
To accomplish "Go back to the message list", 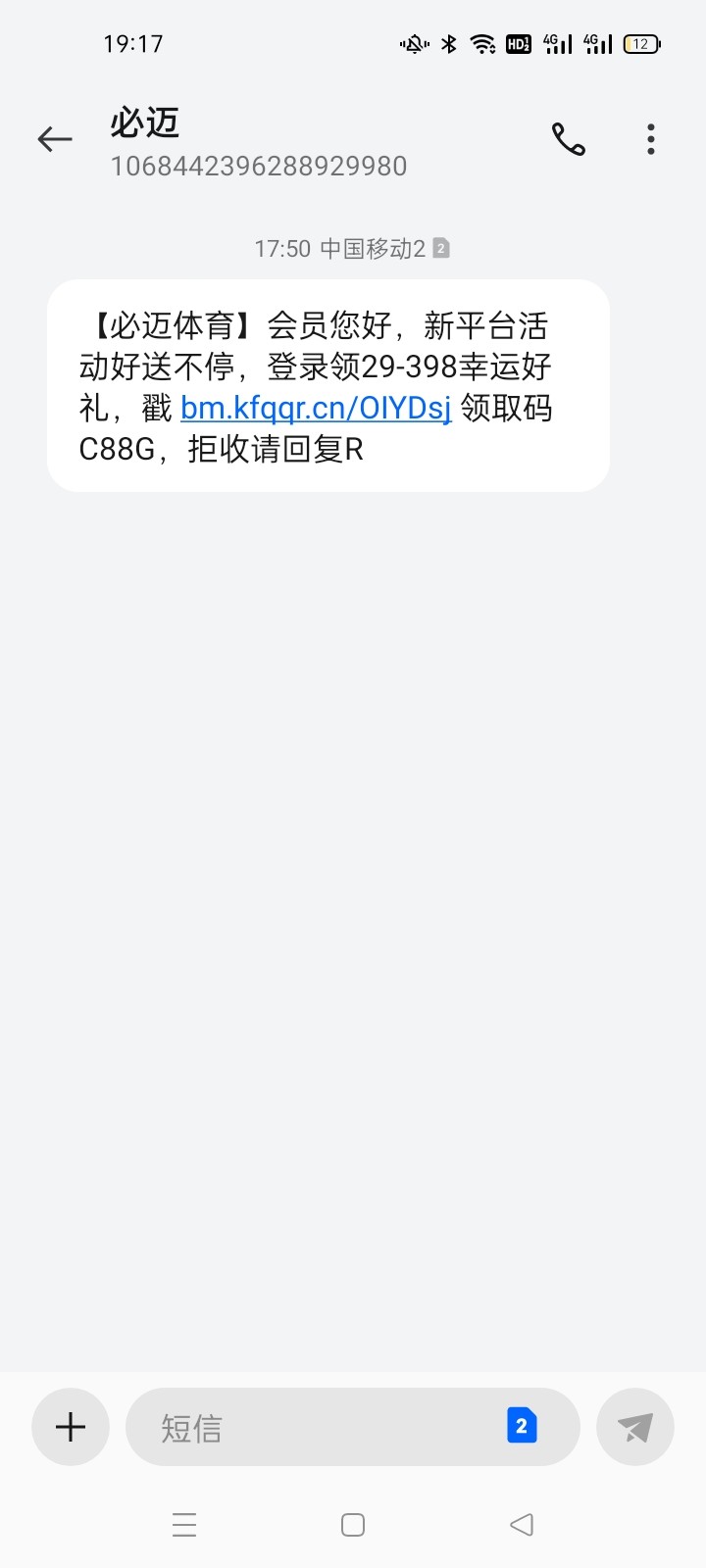I will 55,140.
